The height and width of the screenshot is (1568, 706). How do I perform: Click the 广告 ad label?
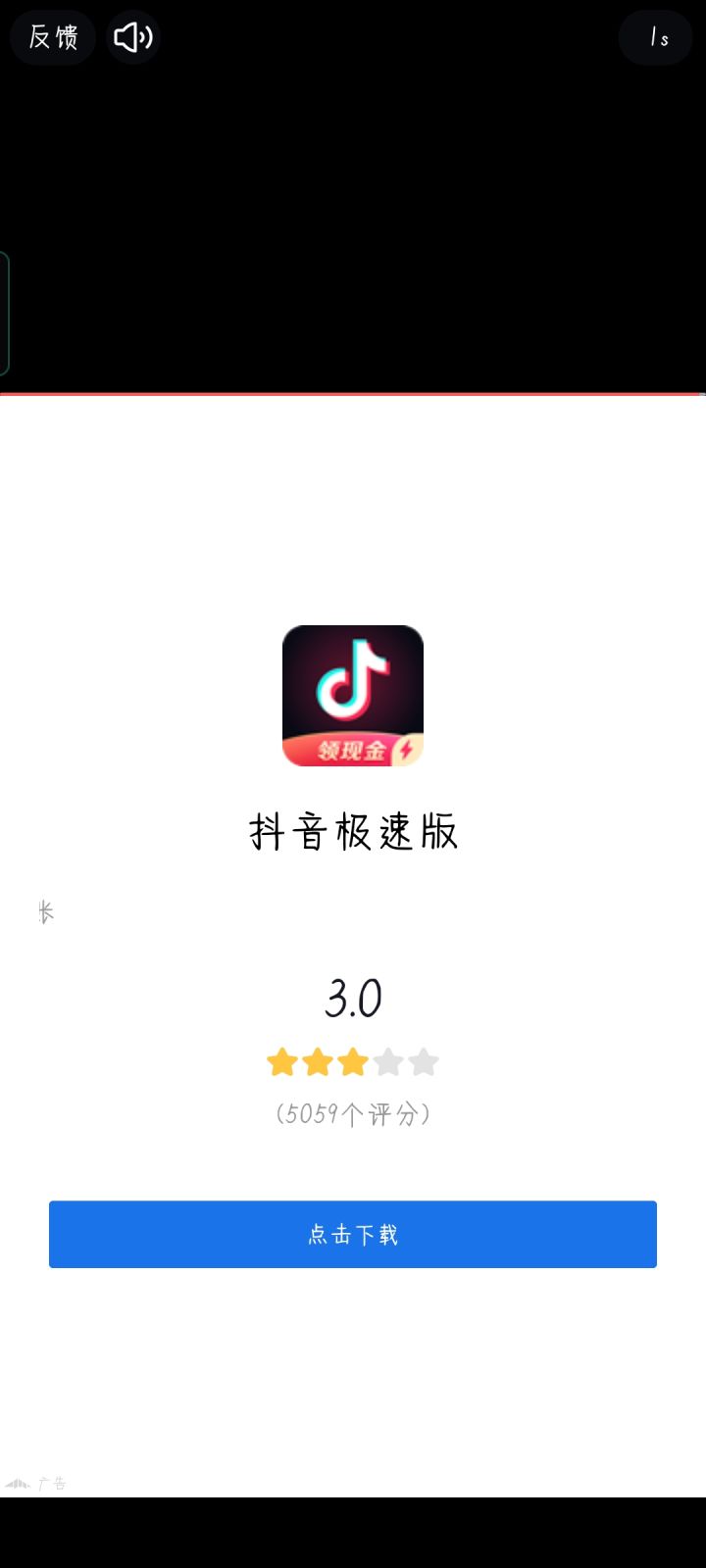54,1483
